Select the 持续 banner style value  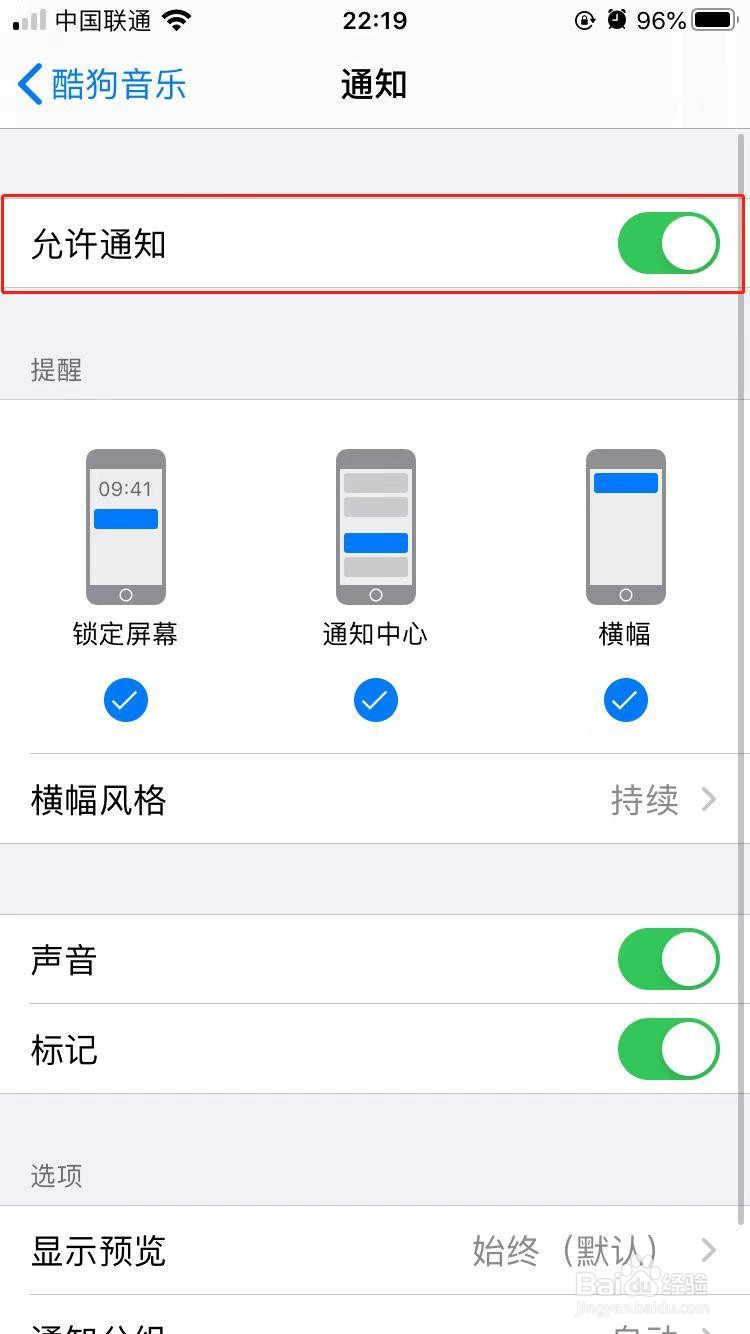[x=644, y=800]
